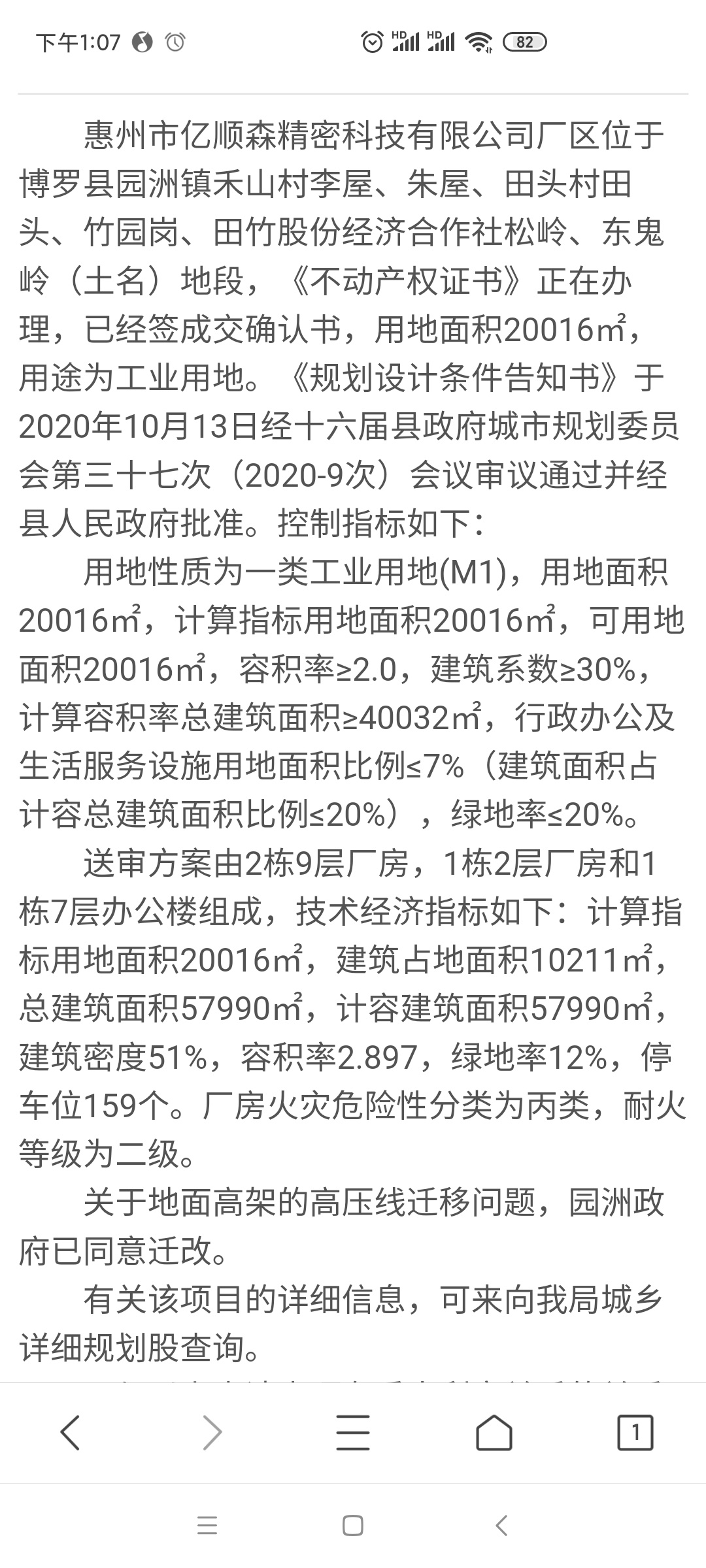Image resolution: width=706 pixels, height=1568 pixels.
Task: Tap the system recent apps button
Action: [x=207, y=1526]
